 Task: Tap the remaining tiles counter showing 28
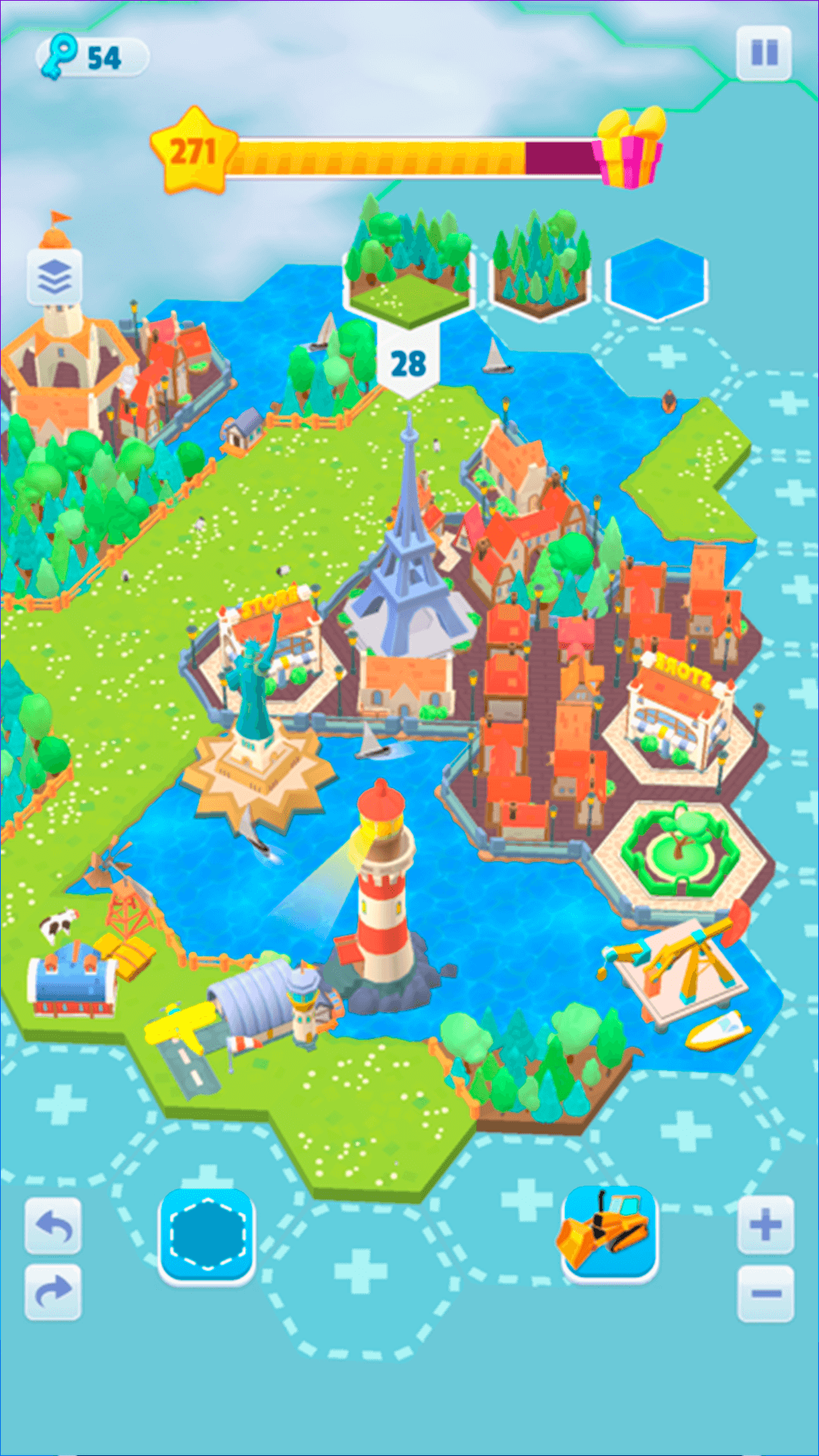coord(408,364)
